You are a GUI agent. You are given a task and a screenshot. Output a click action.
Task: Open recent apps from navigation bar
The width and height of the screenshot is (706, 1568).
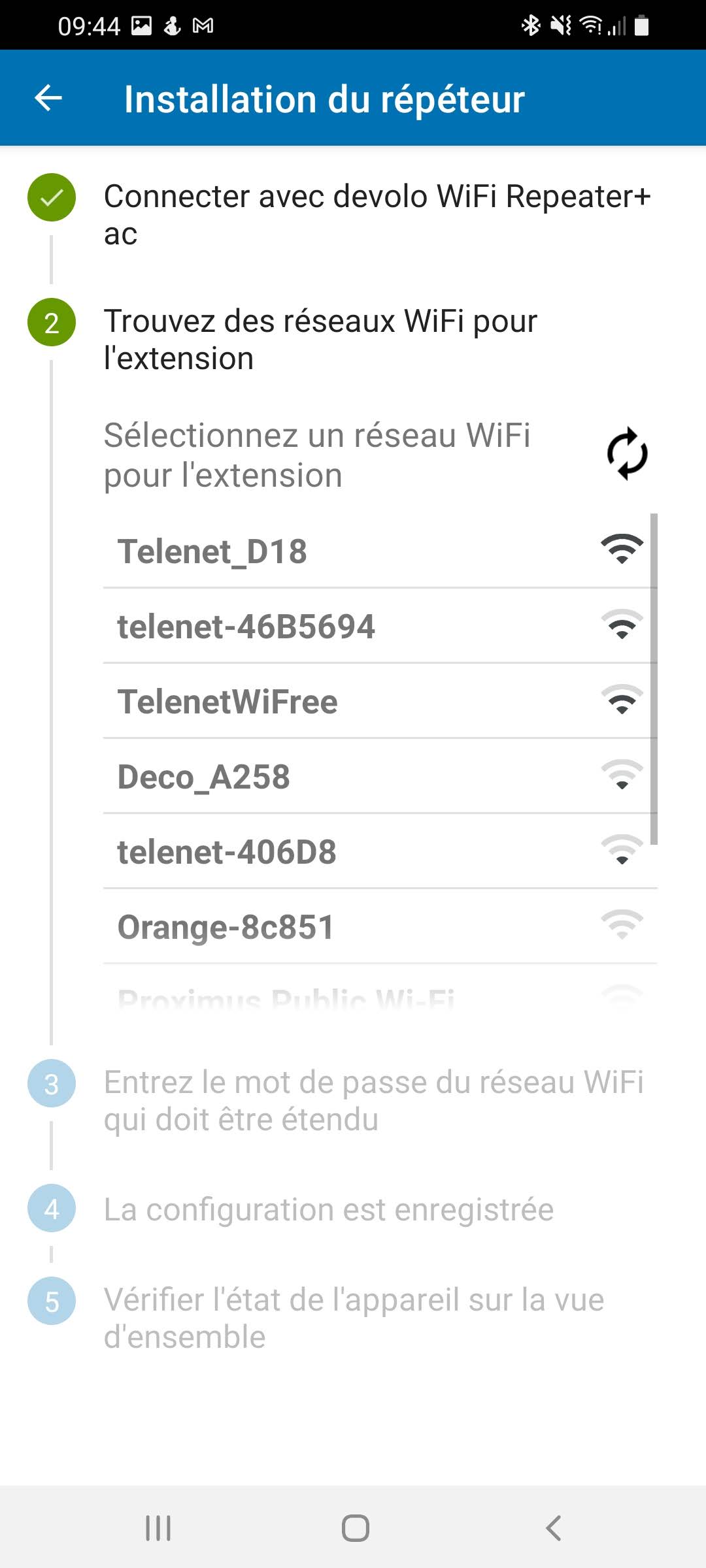pyautogui.click(x=158, y=1528)
